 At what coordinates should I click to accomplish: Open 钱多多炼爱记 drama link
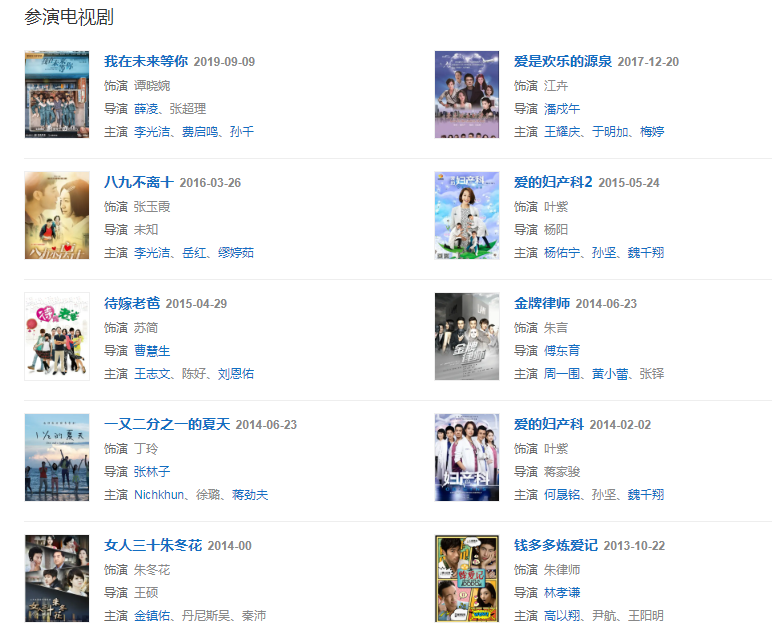[555, 545]
